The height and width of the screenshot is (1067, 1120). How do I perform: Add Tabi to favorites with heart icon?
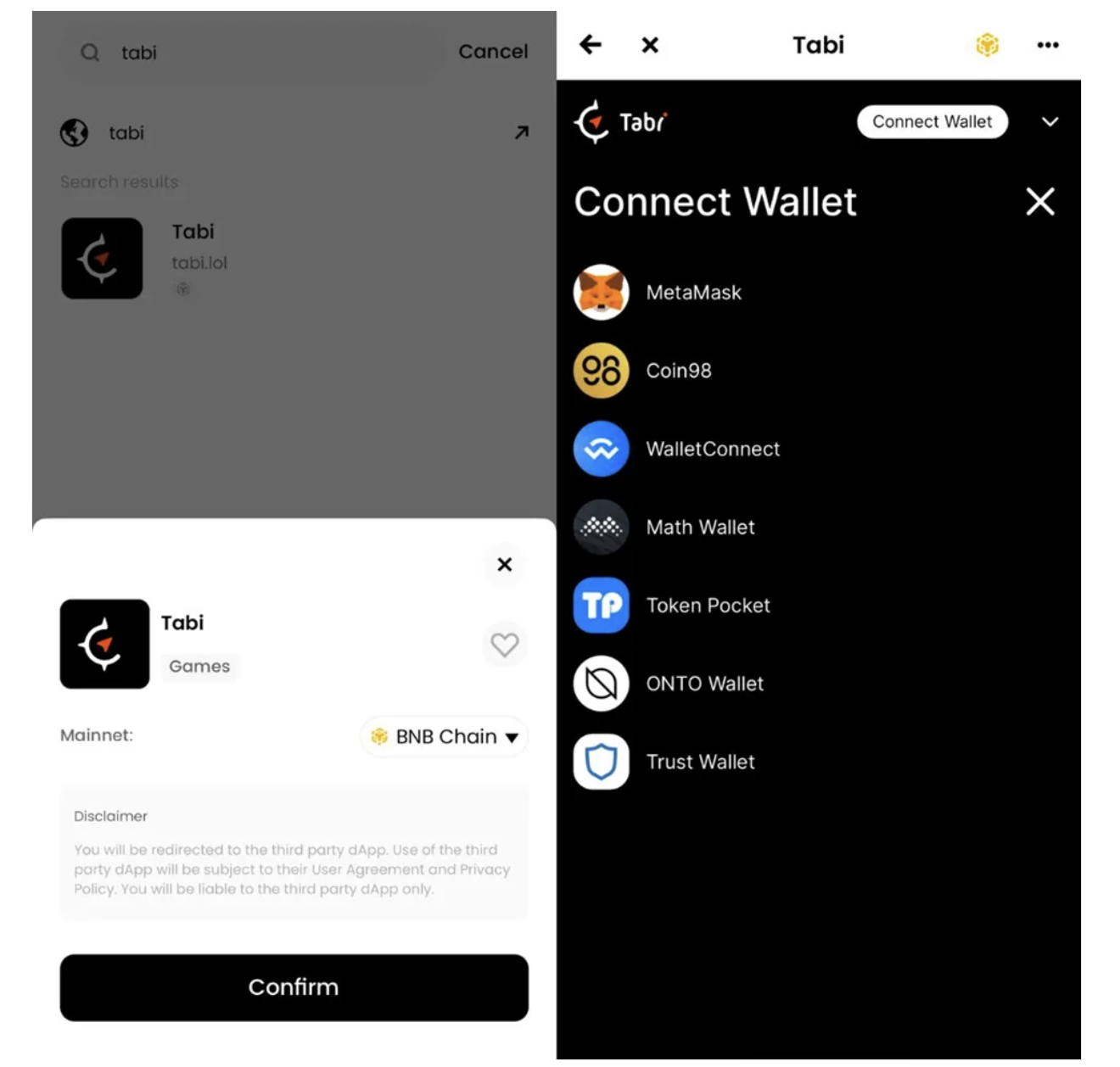click(x=504, y=645)
